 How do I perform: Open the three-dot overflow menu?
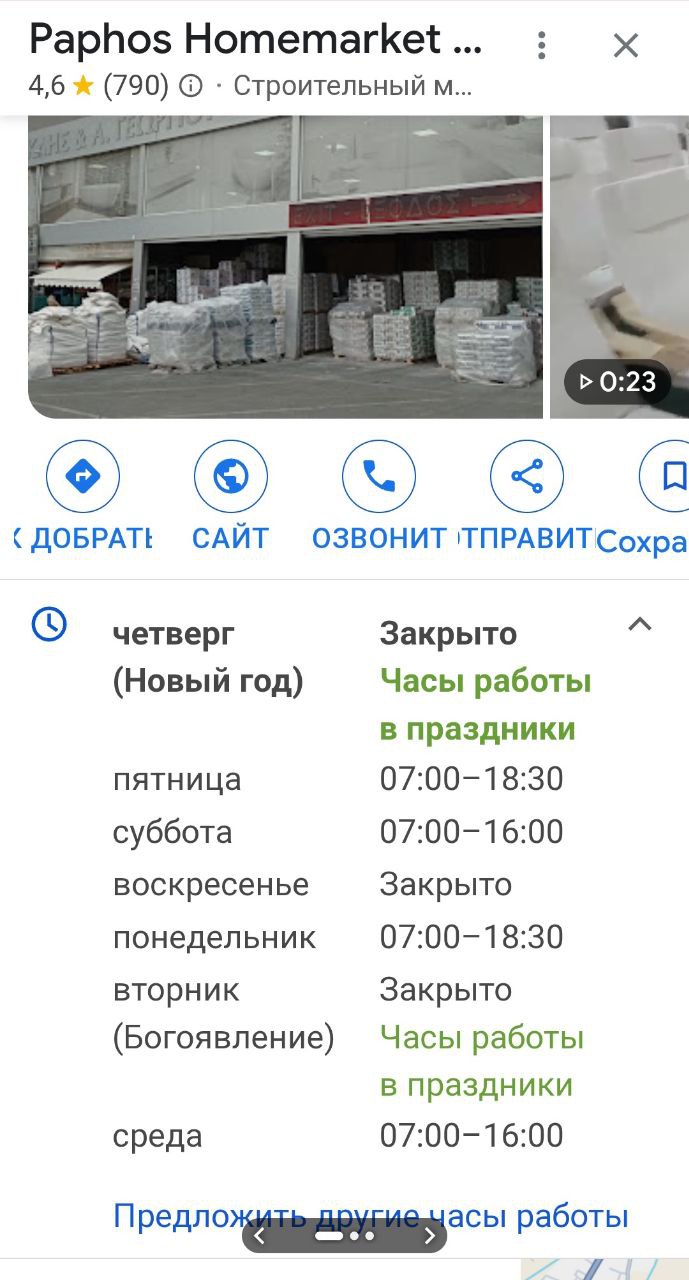pyautogui.click(x=541, y=45)
